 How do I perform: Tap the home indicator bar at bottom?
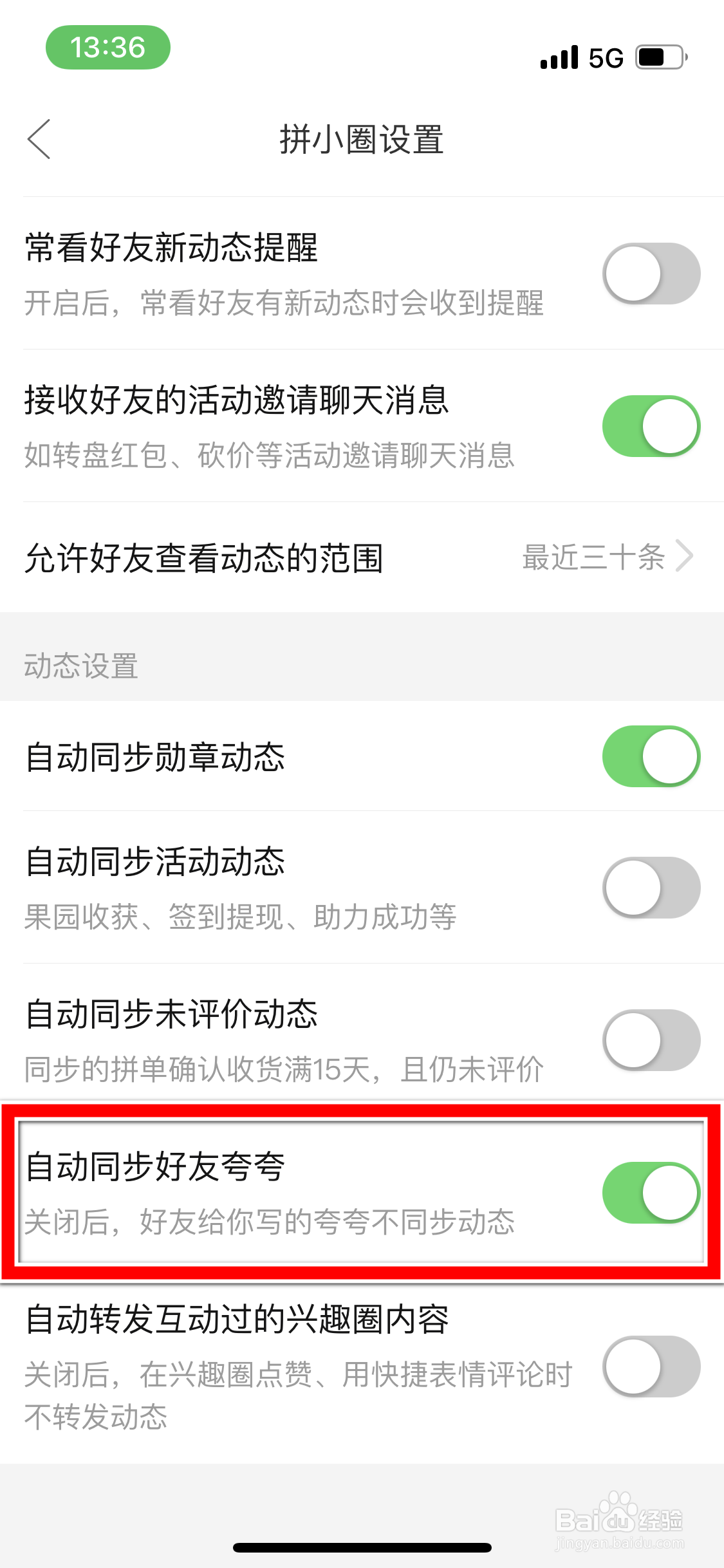pyautogui.click(x=362, y=1547)
